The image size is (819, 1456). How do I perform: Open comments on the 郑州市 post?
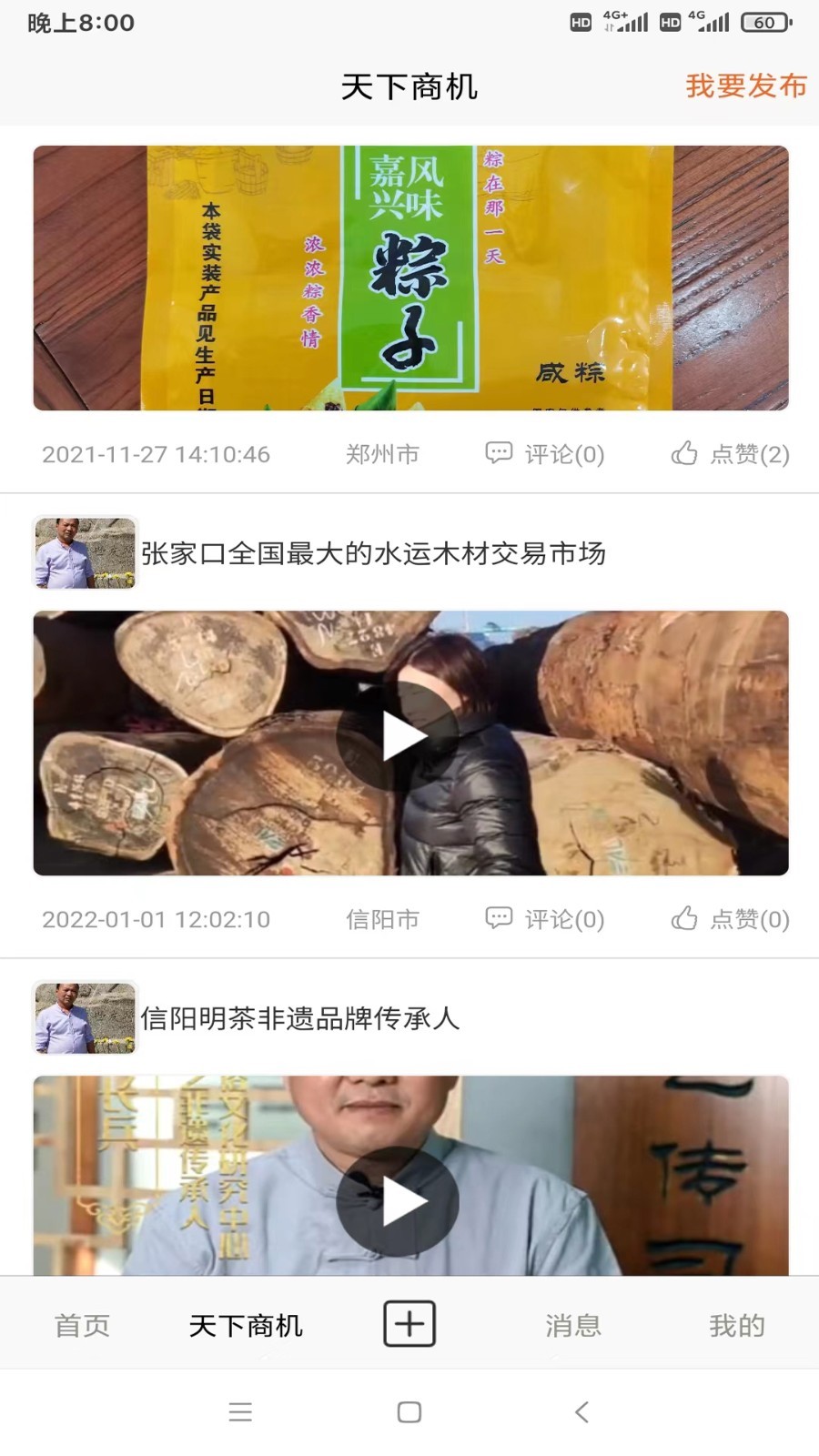[x=545, y=453]
